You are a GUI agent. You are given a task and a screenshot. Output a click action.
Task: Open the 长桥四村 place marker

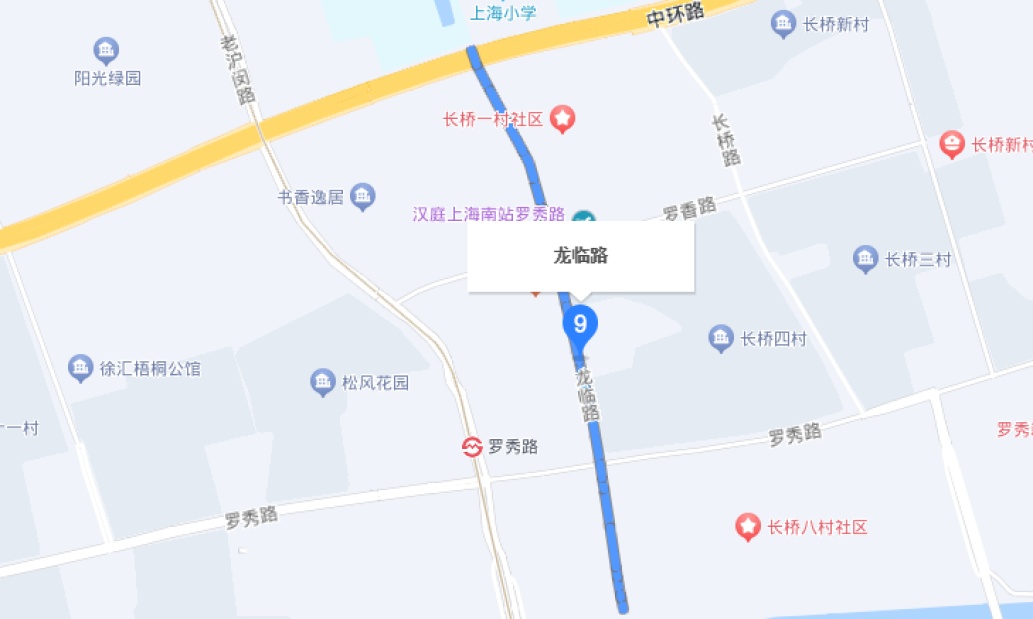coord(720,338)
